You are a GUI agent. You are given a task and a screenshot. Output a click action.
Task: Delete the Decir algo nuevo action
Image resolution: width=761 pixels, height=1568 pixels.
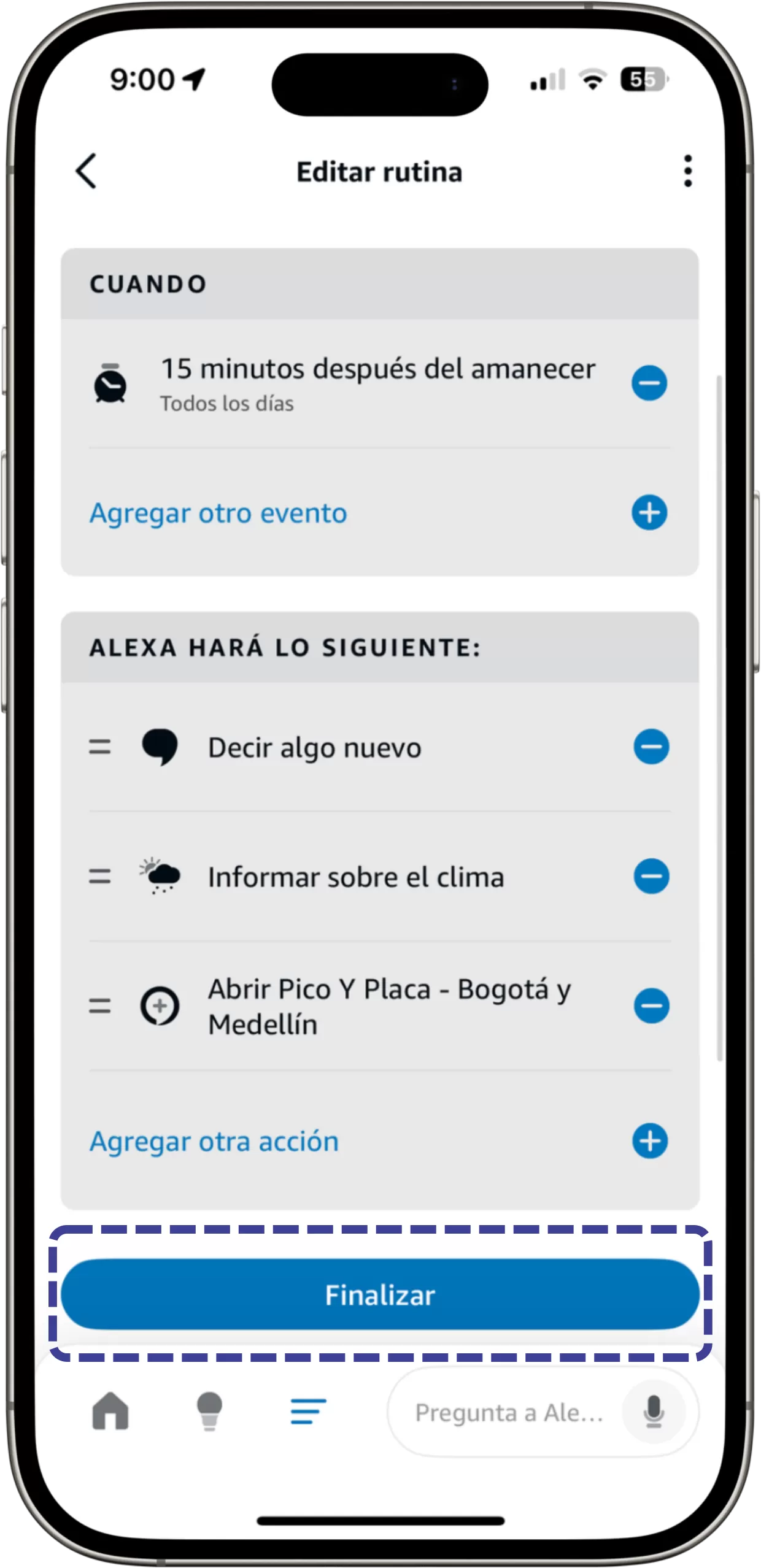tap(651, 747)
